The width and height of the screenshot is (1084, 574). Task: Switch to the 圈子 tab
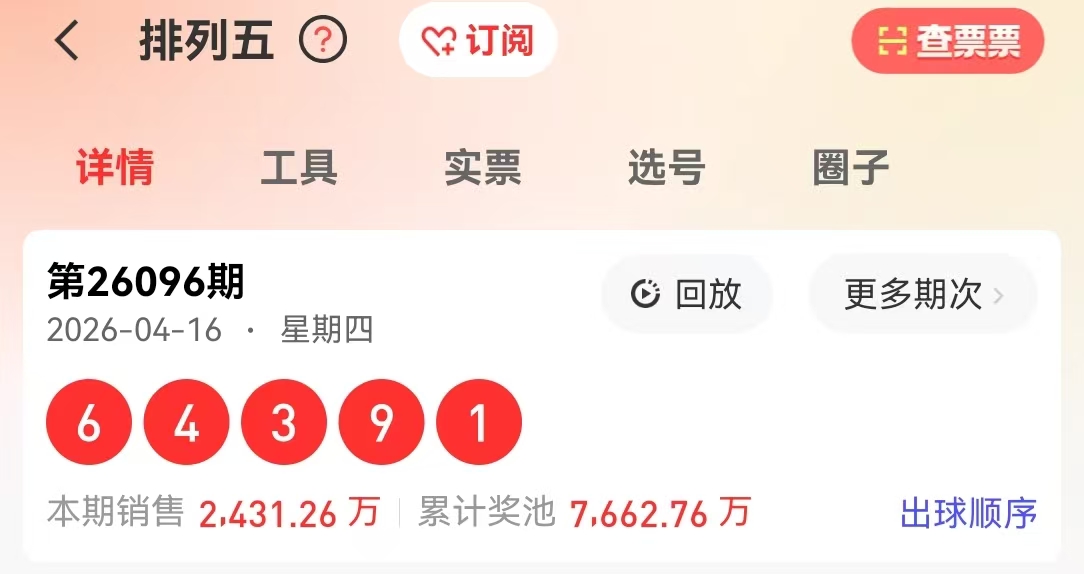pos(851,168)
